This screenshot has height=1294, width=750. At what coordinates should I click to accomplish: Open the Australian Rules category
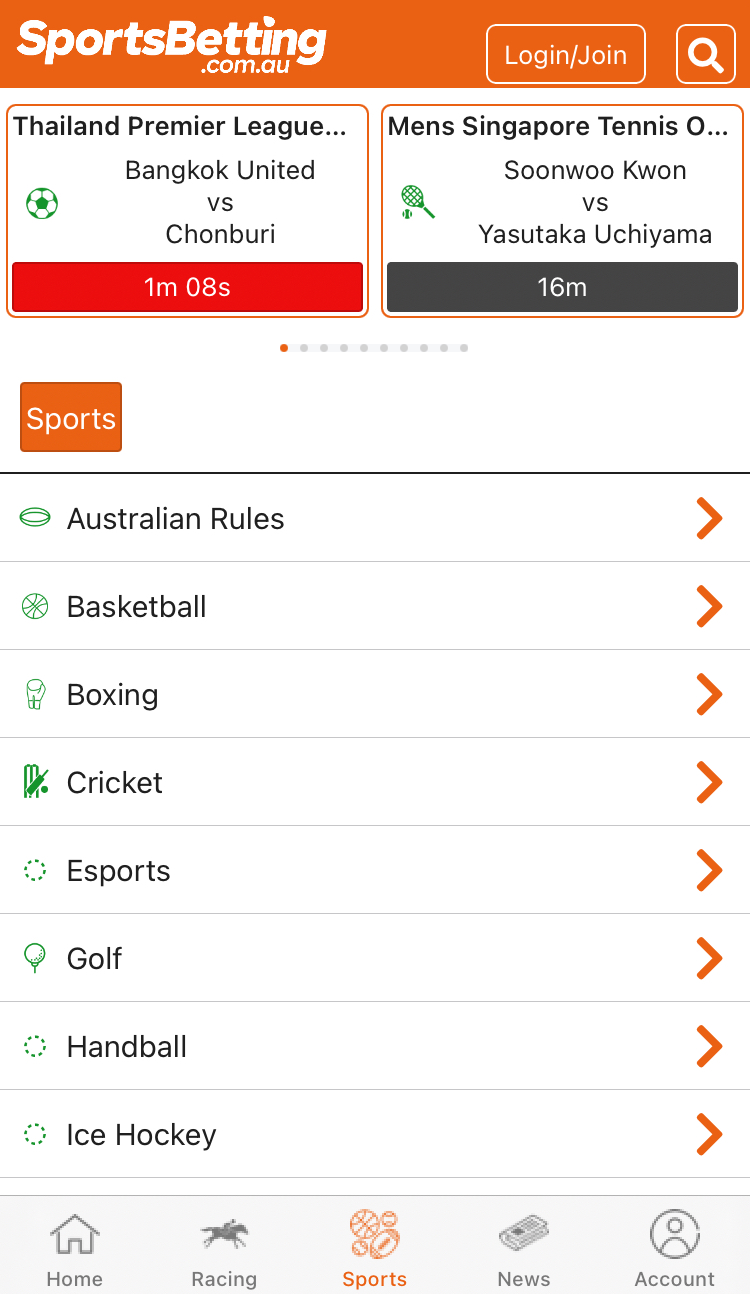[375, 518]
